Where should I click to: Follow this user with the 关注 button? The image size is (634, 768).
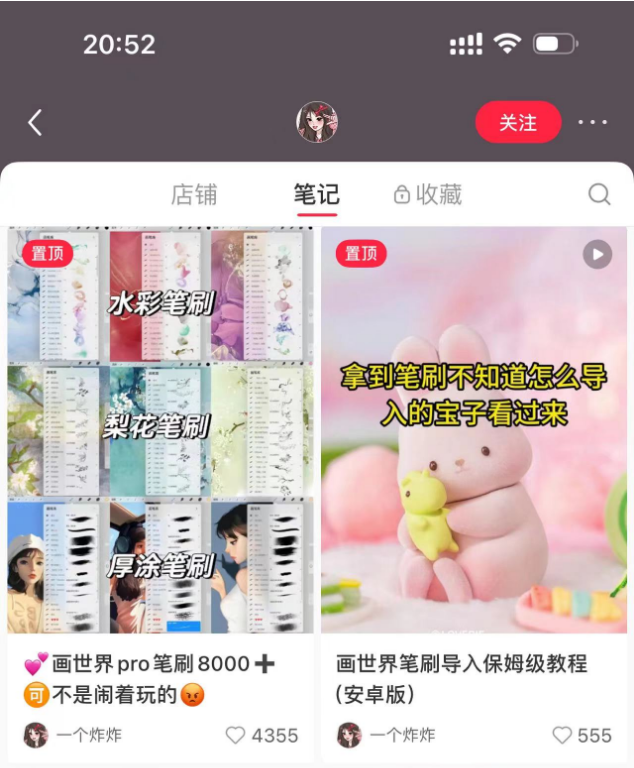[517, 122]
